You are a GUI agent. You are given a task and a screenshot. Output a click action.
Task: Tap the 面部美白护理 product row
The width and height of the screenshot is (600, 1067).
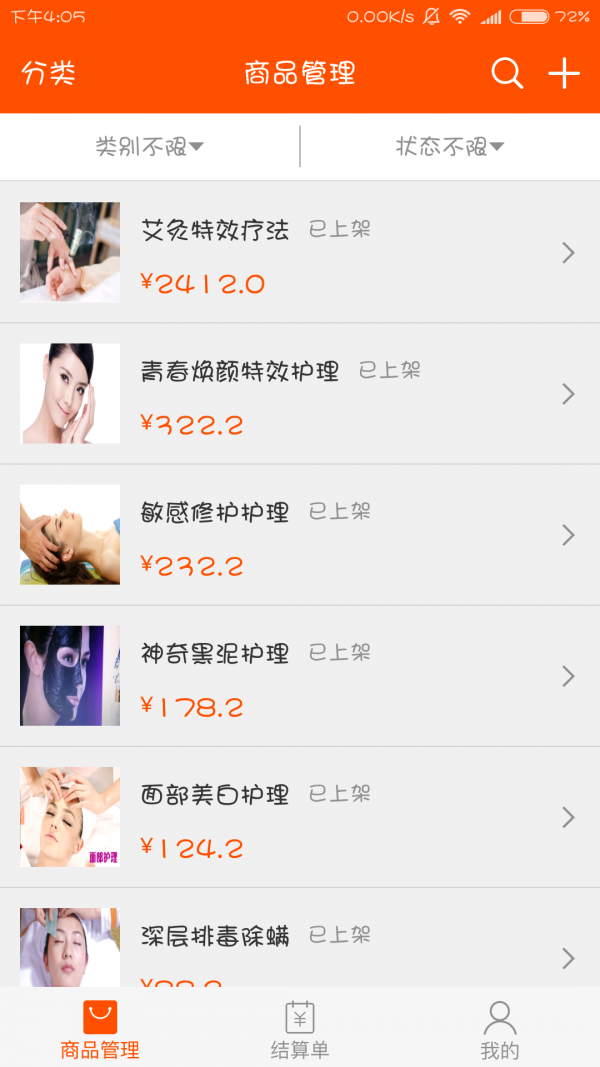[x=300, y=817]
